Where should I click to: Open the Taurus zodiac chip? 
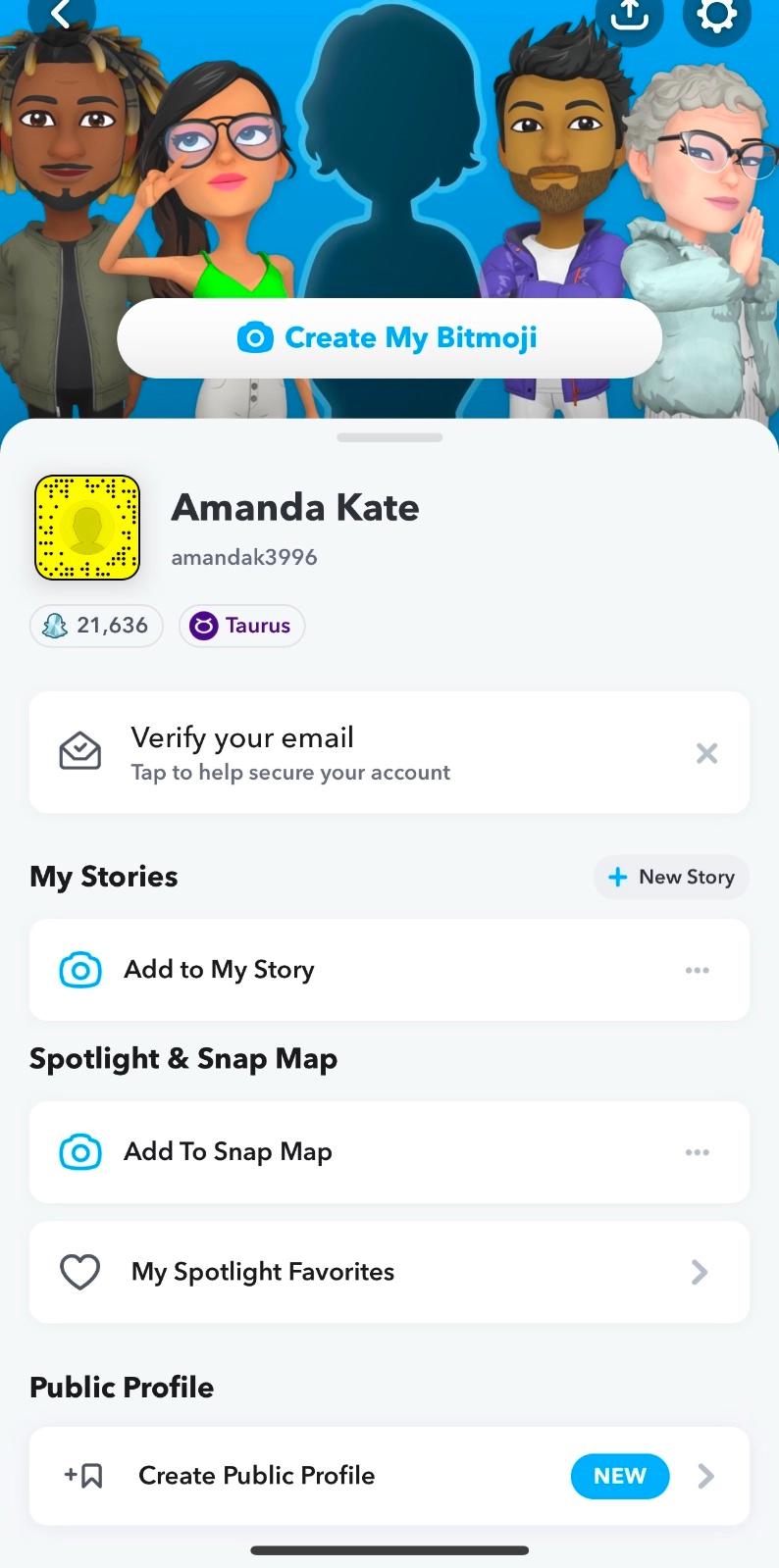[241, 626]
